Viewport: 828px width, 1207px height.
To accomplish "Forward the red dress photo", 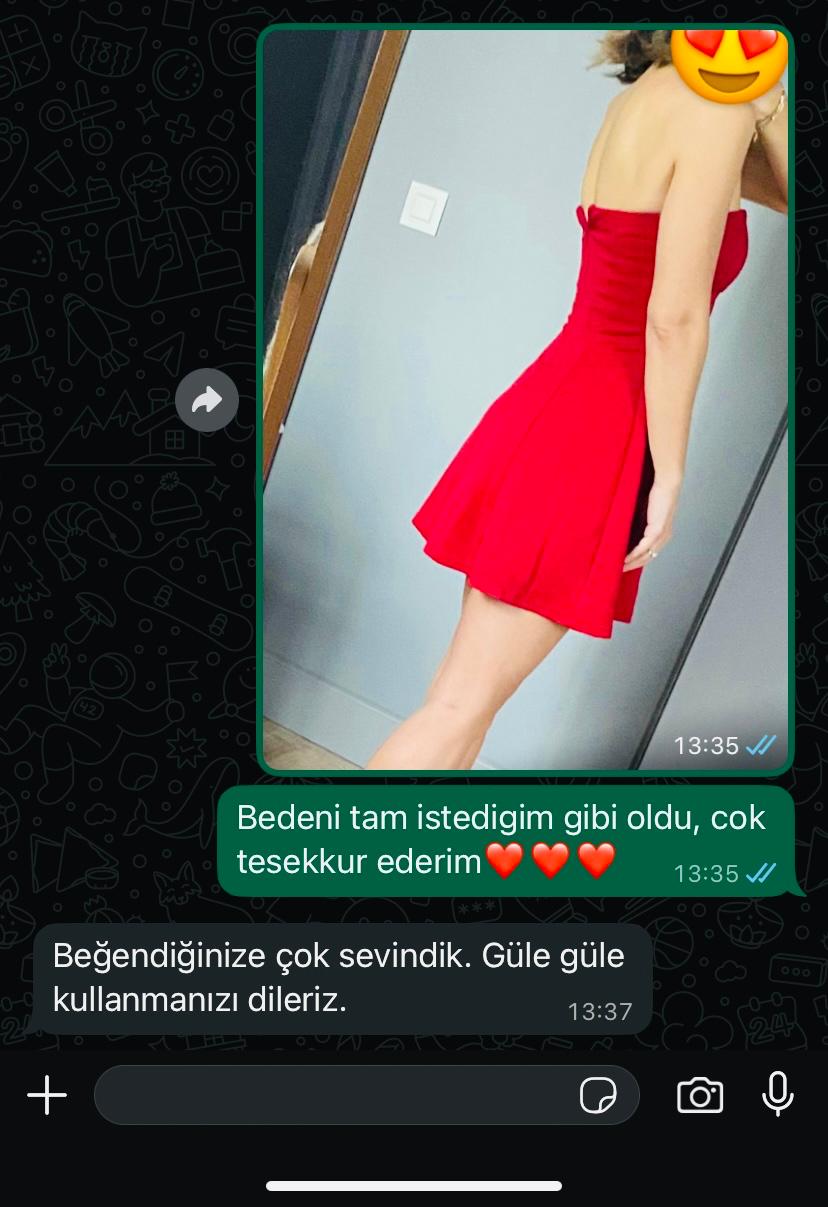I will point(207,401).
